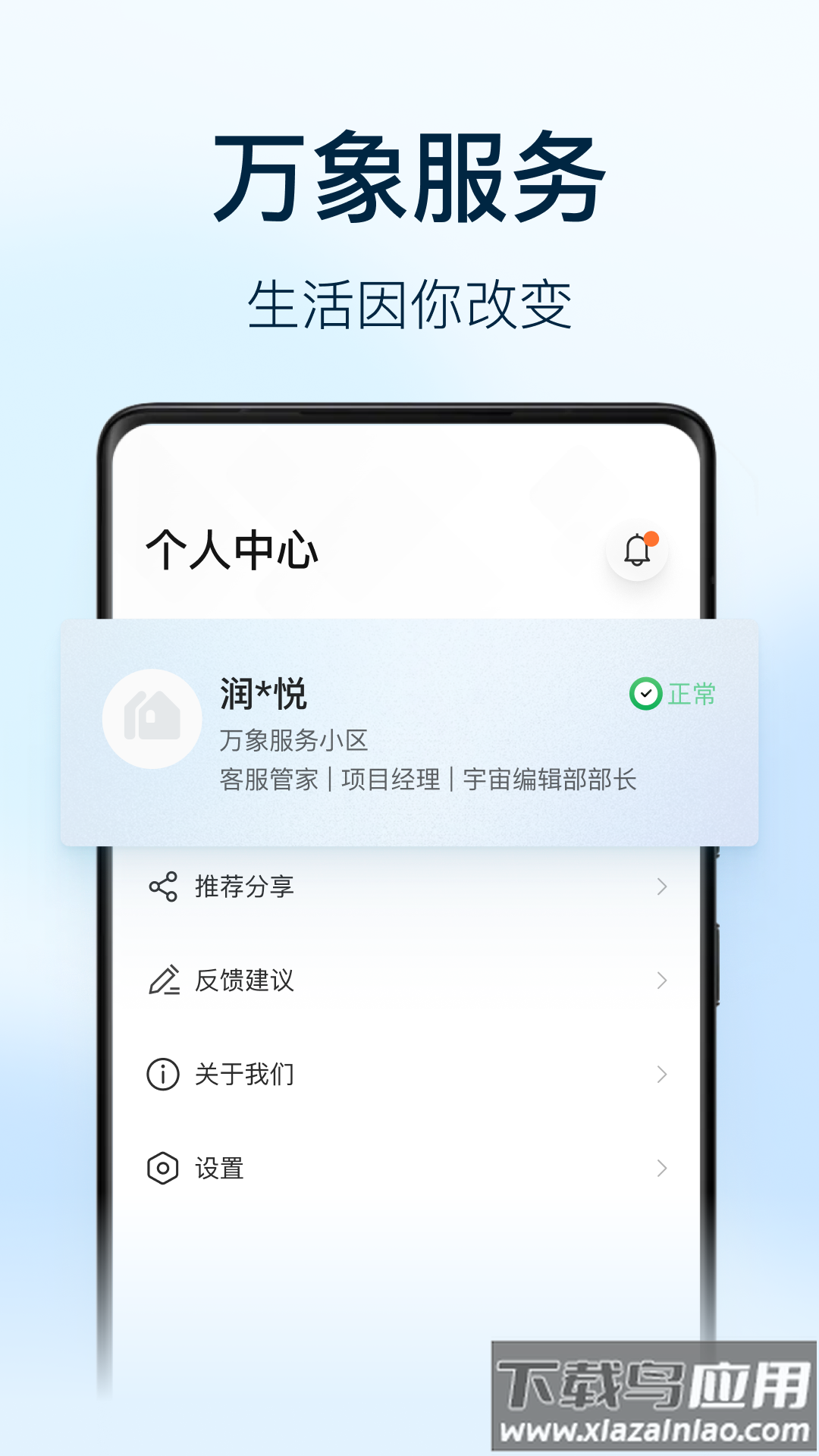The width and height of the screenshot is (819, 1456).
Task: Click the green check icon next to 正常
Action: click(645, 692)
